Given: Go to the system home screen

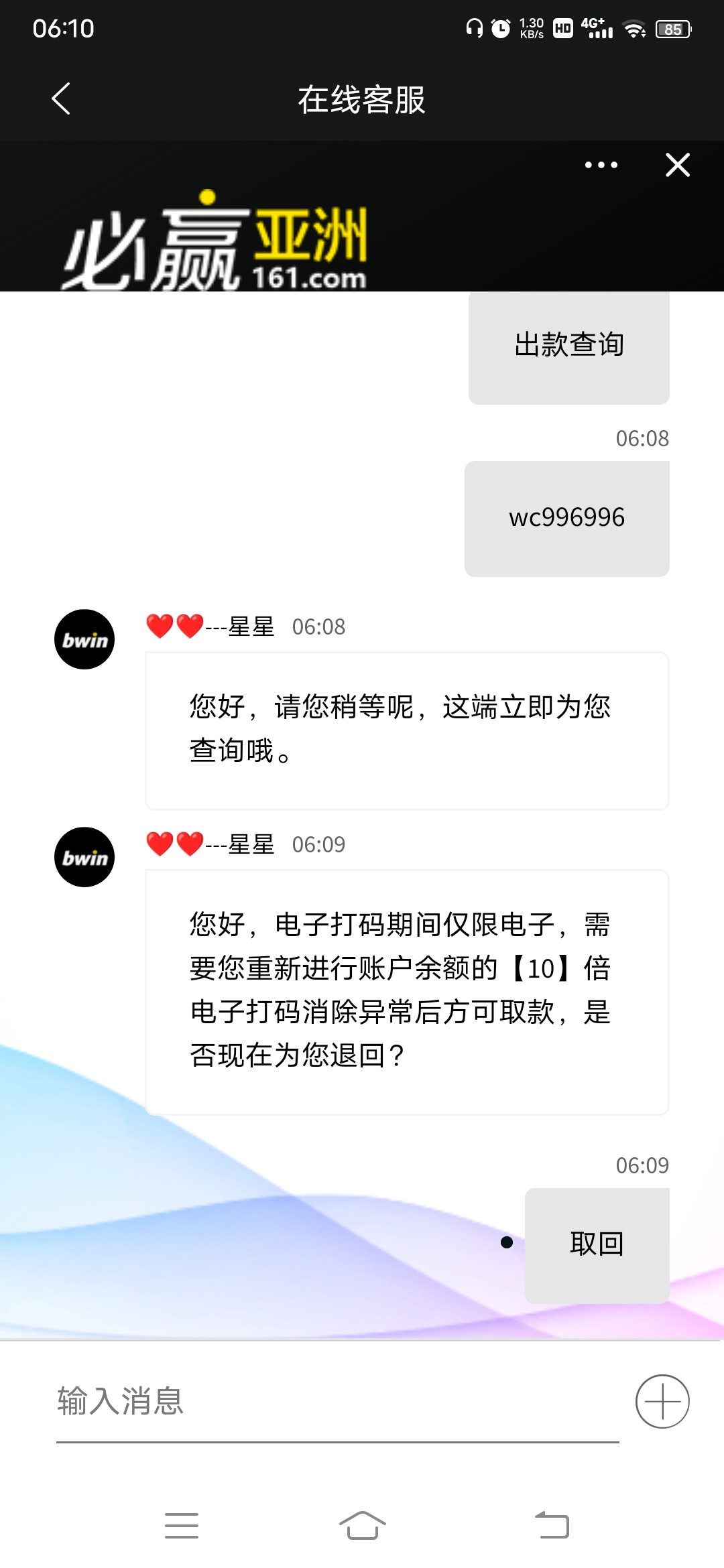Looking at the screenshot, I should pyautogui.click(x=362, y=1526).
